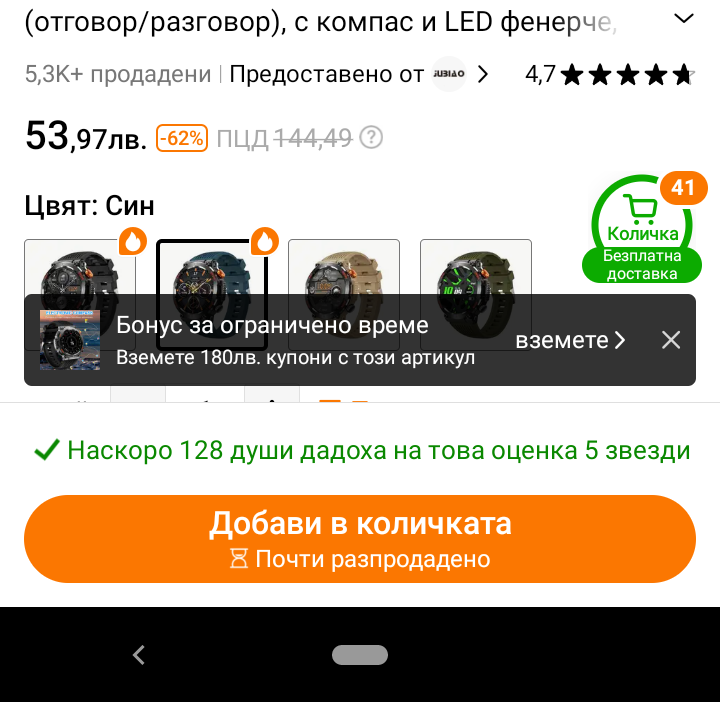Open the floating cart with 41 items
The height and width of the screenshot is (702, 720).
pos(643,225)
